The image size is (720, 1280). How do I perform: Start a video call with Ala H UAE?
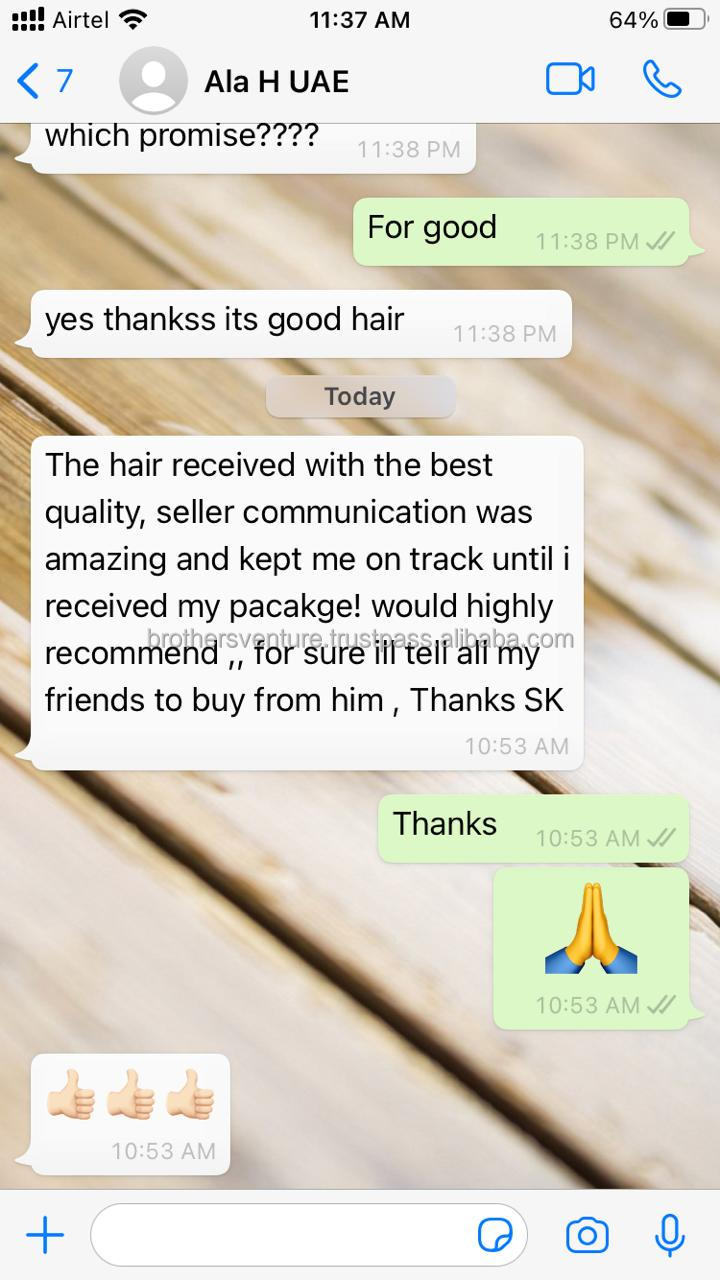pyautogui.click(x=570, y=80)
